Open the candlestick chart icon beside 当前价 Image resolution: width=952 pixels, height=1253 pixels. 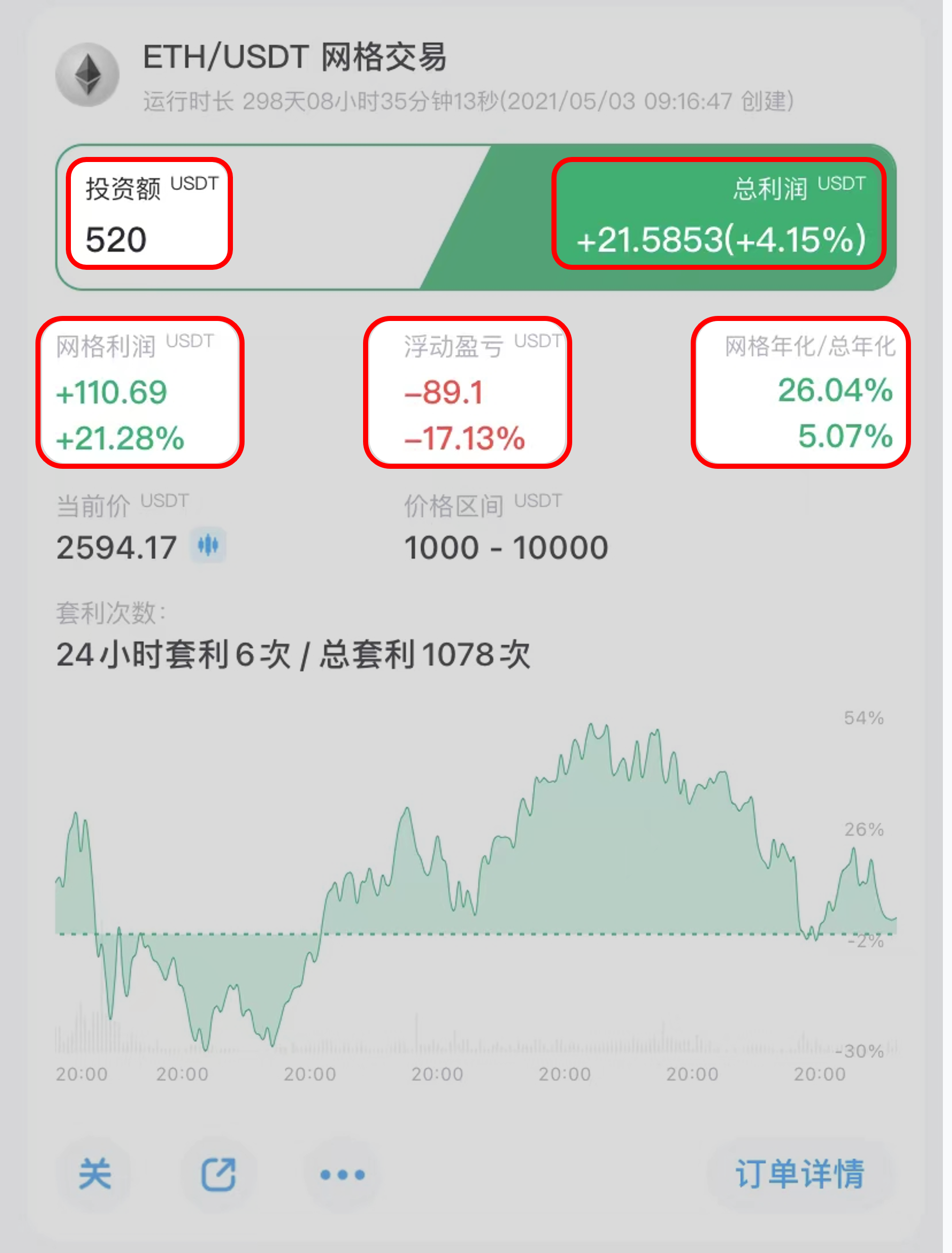point(208,545)
